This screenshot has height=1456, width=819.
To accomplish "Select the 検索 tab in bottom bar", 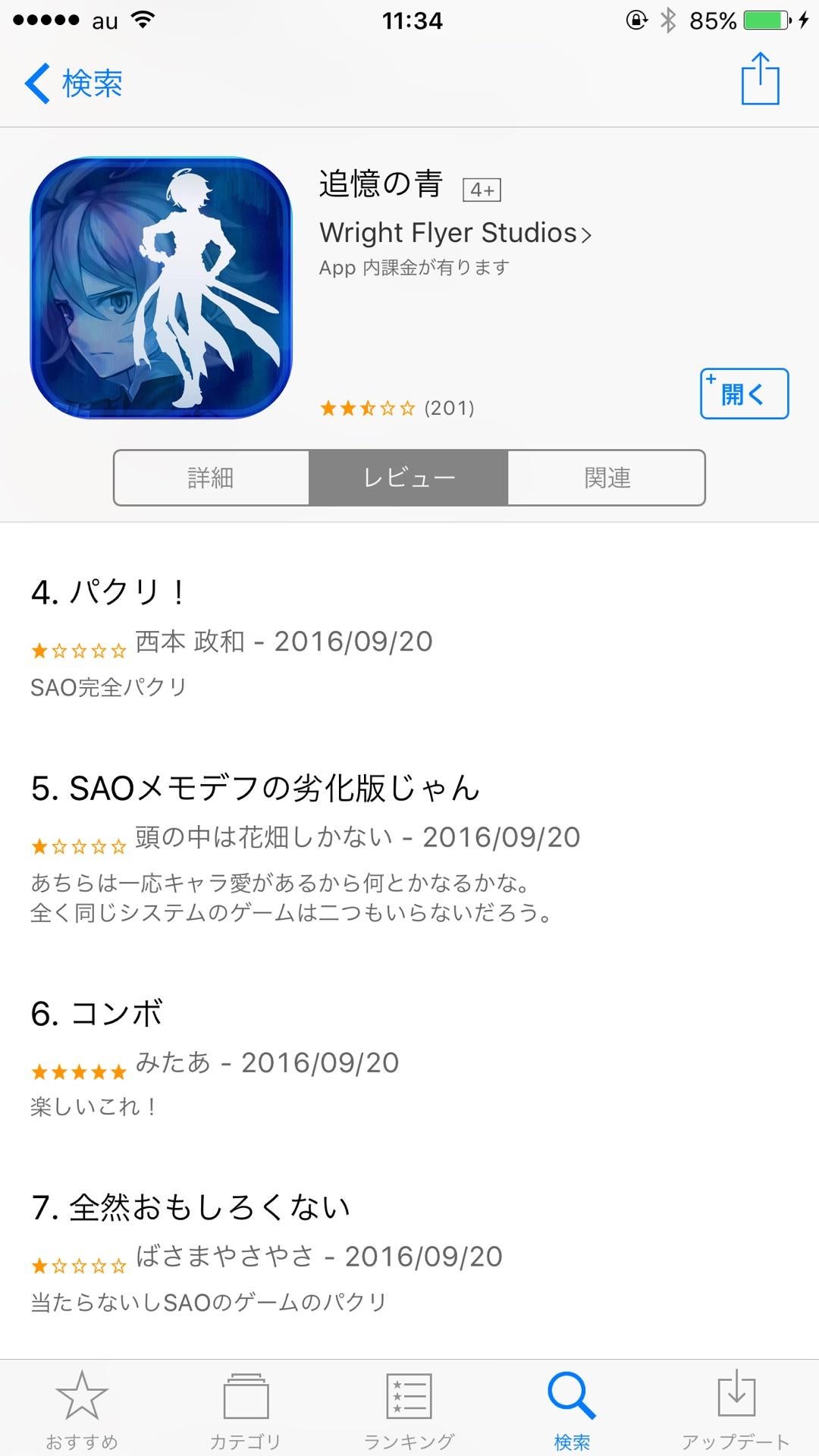I will [572, 1408].
